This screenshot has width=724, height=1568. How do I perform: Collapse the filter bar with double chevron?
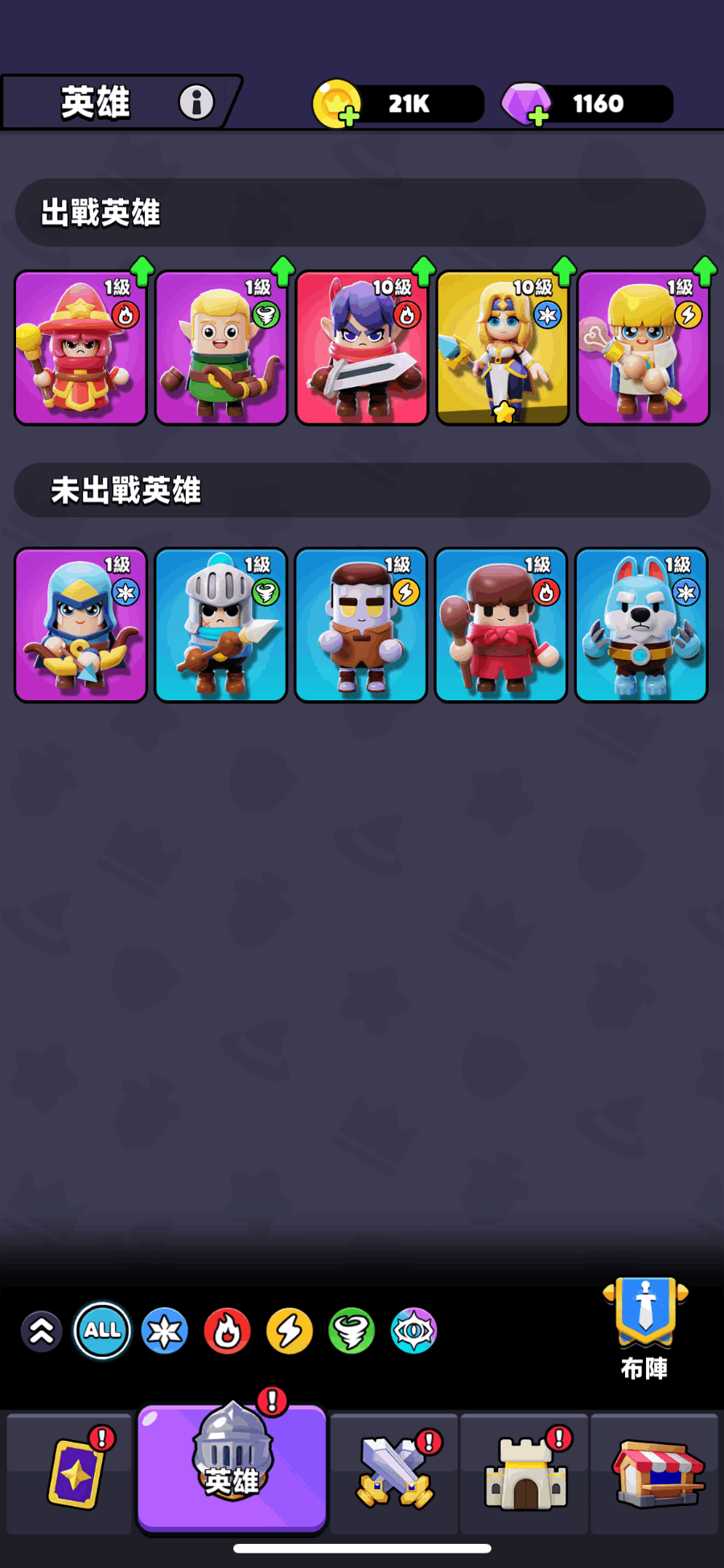42,1331
